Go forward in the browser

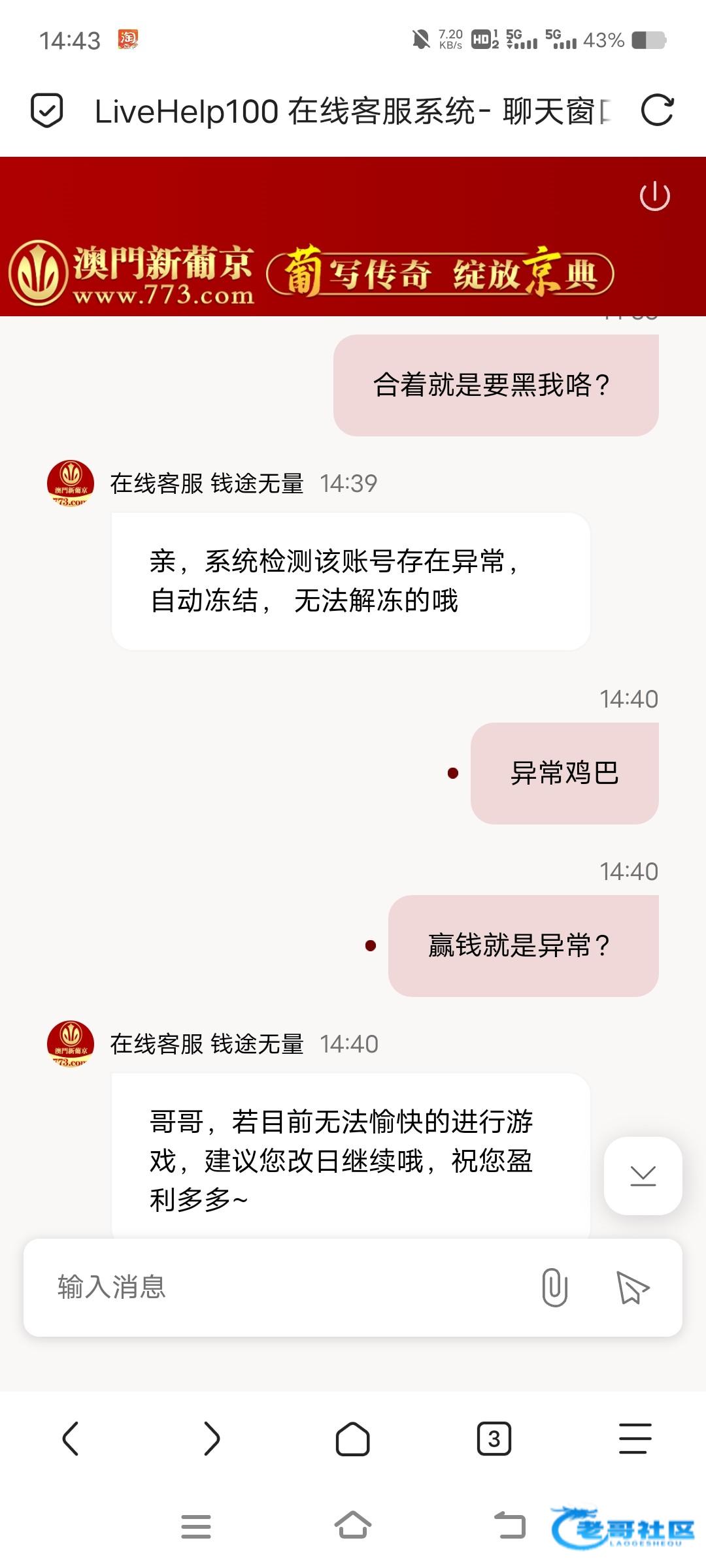212,1438
